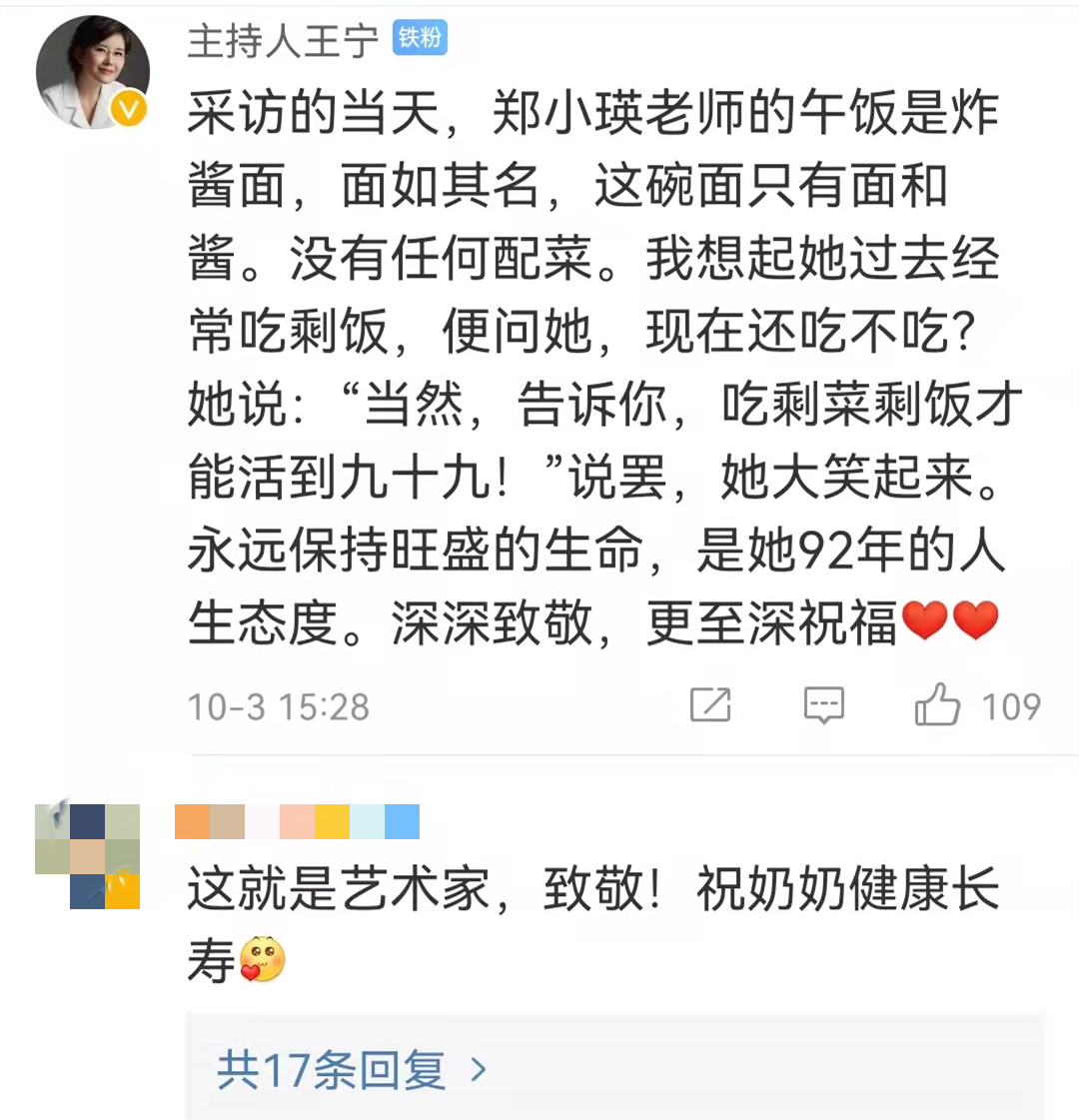Toggle like on the post showing 109
The image size is (1079, 1120).
coord(937,704)
